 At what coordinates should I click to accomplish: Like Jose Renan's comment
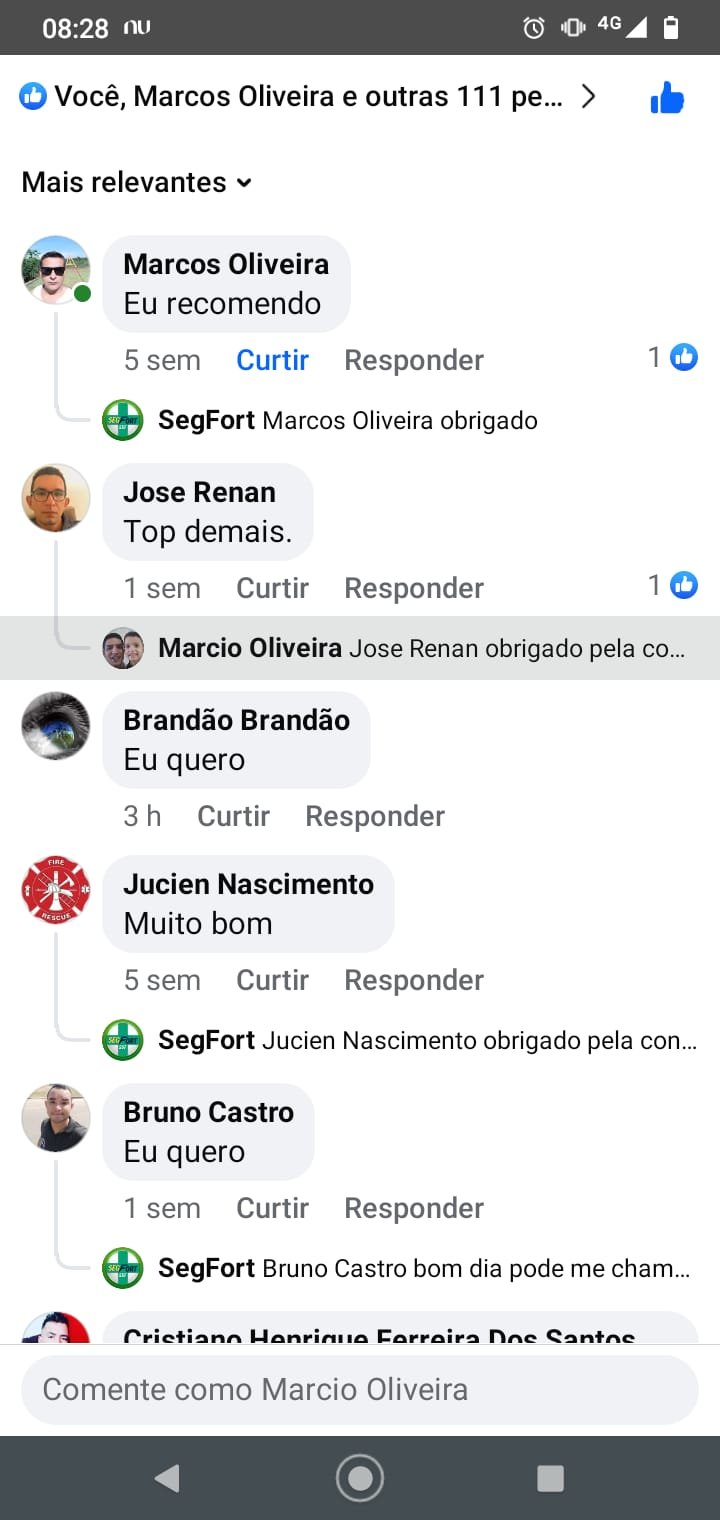(272, 588)
